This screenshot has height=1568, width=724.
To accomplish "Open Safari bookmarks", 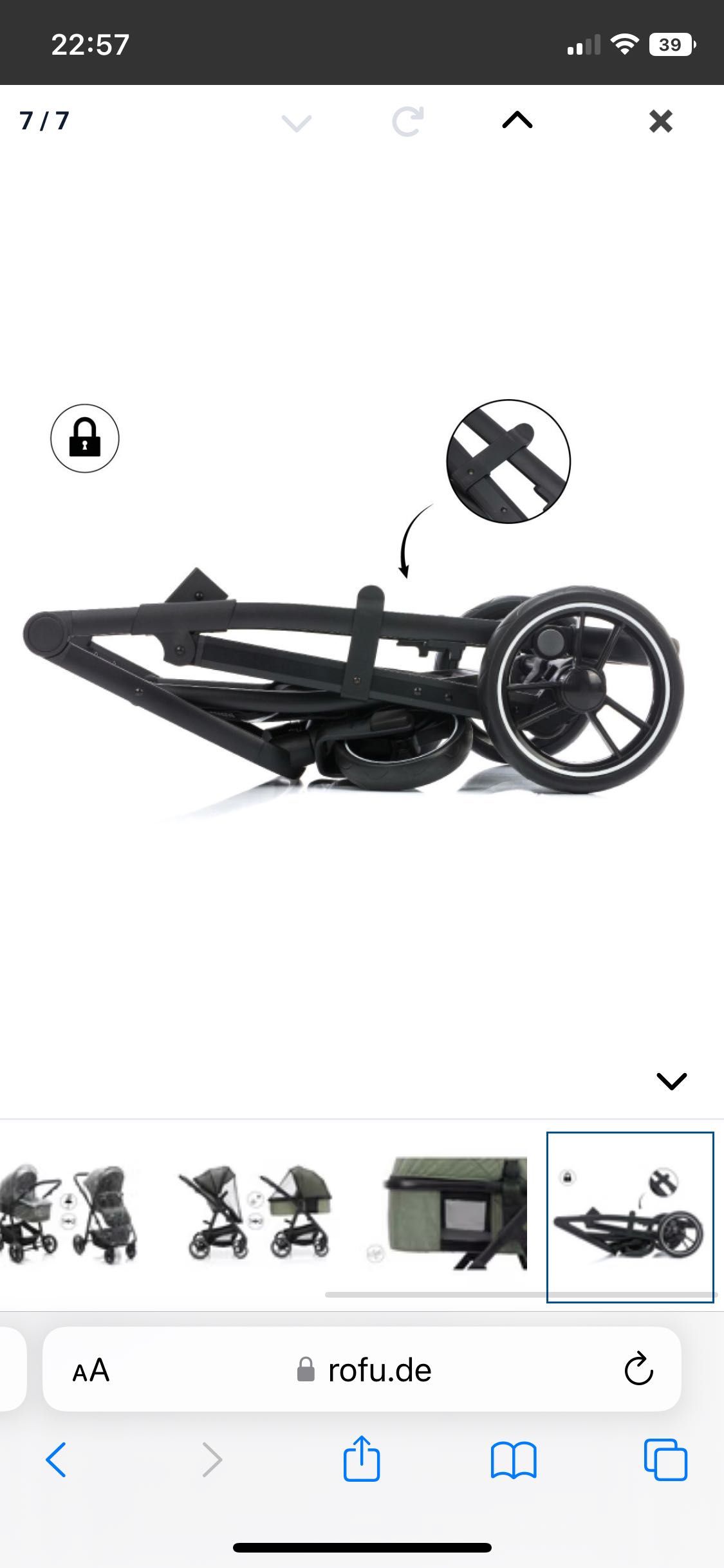I will click(x=513, y=1460).
